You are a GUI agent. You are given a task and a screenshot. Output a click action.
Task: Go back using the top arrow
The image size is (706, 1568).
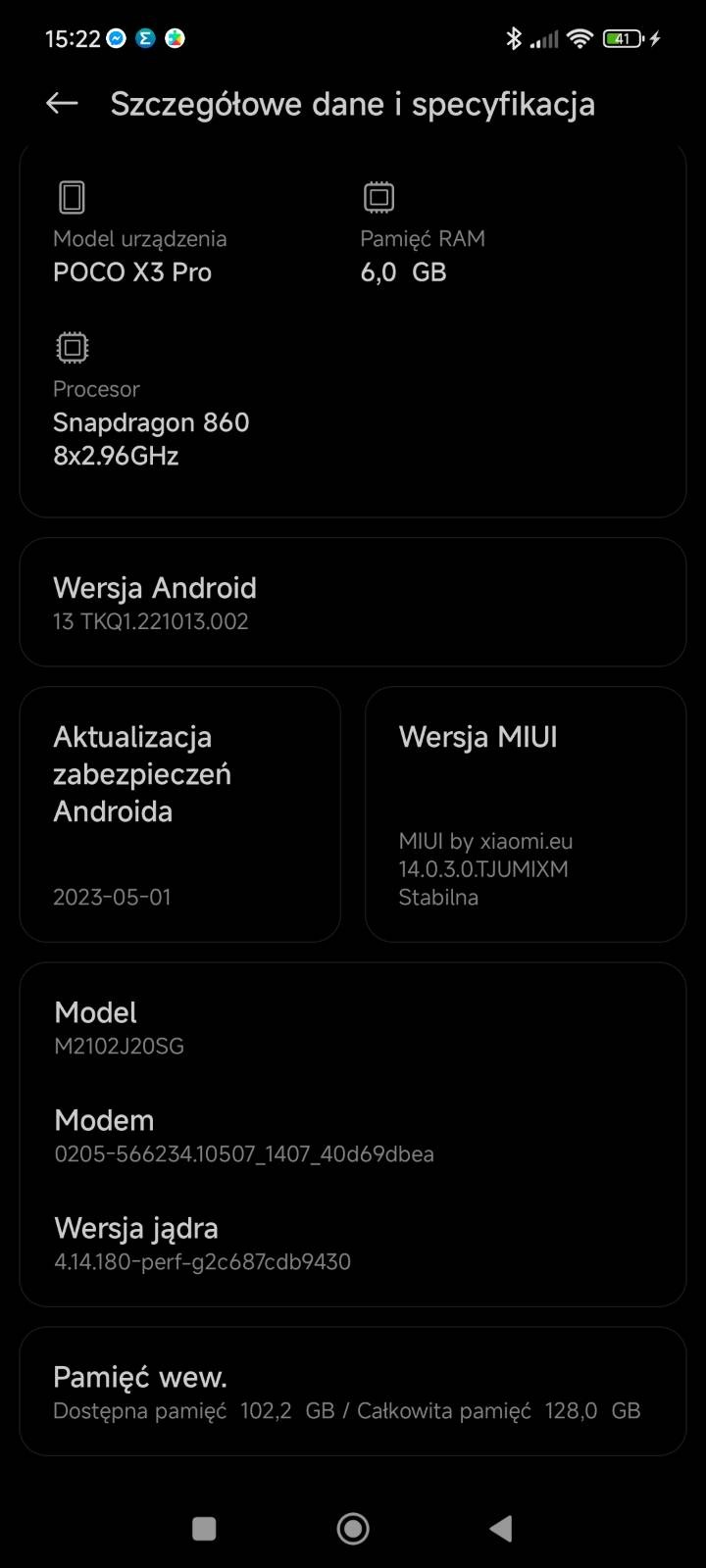pos(62,103)
